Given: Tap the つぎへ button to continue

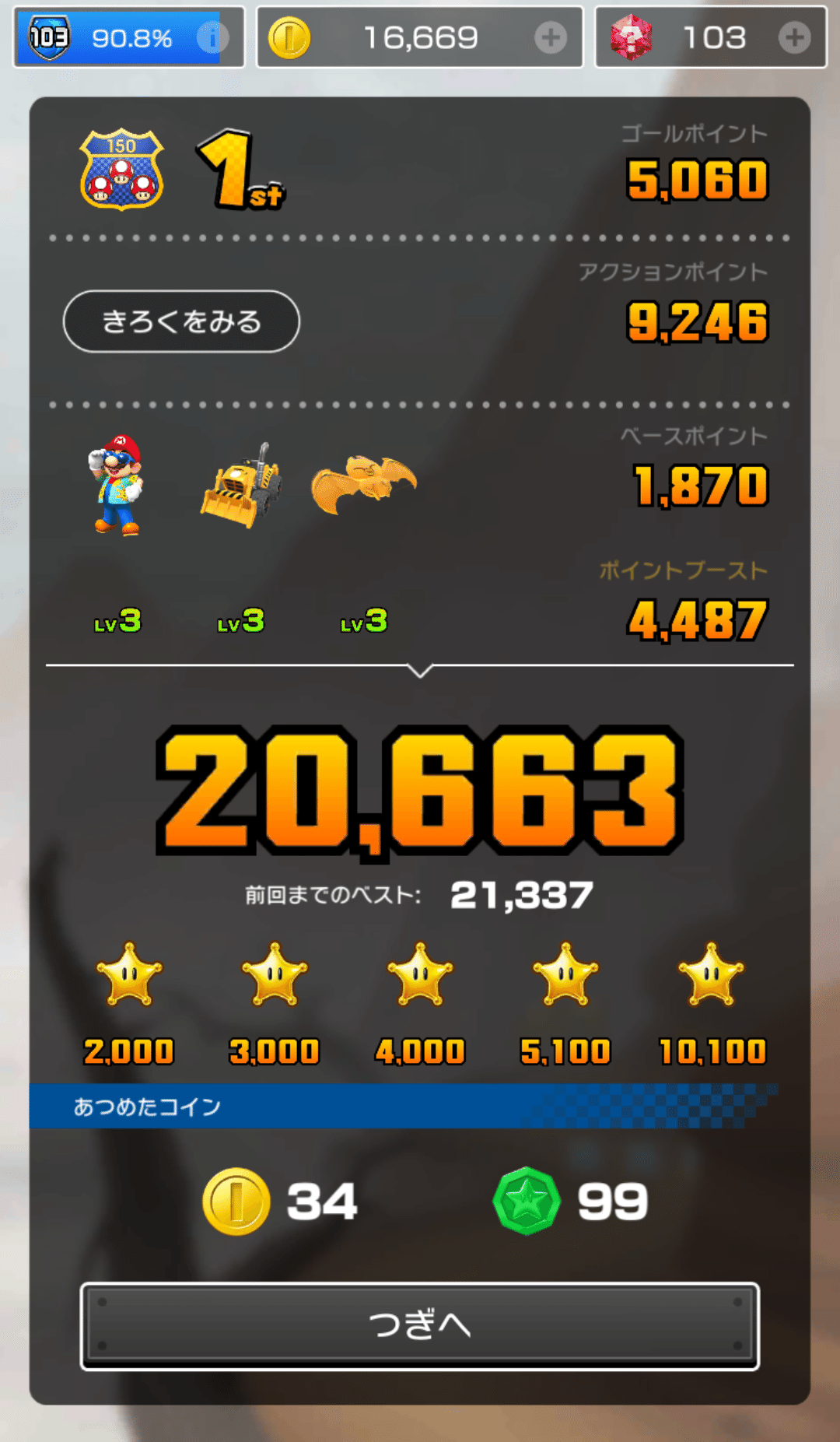Looking at the screenshot, I should point(419,1325).
